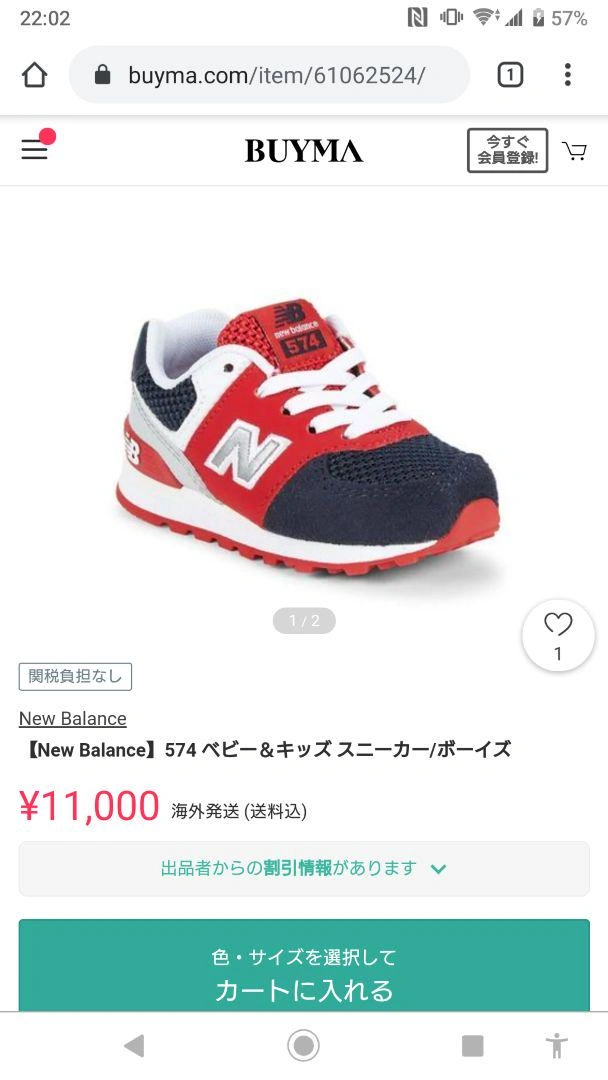The height and width of the screenshot is (1080, 608).
Task: Open the New Balance brand link
Action: 73,718
